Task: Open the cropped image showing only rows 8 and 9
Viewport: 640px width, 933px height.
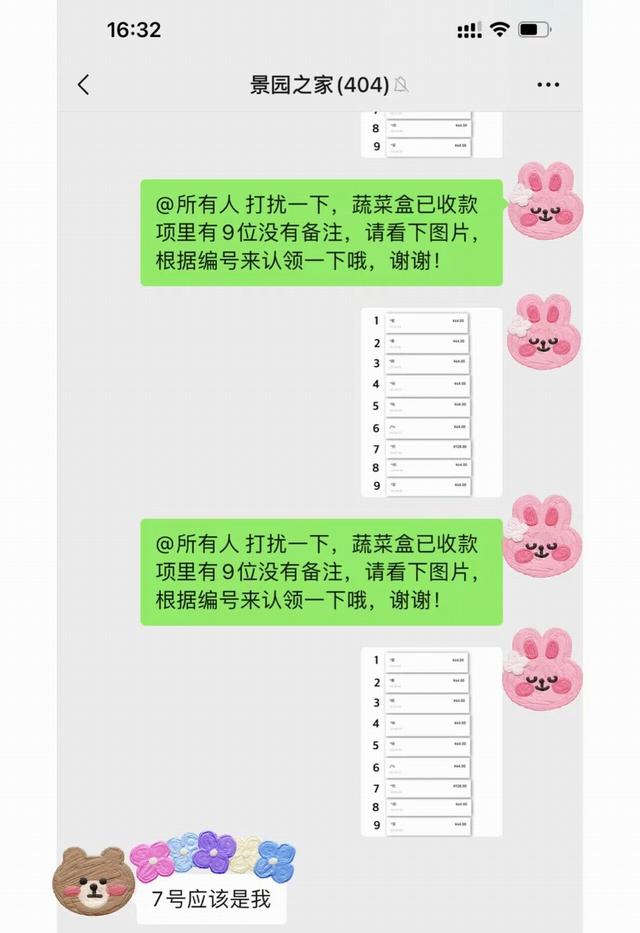Action: (431, 136)
